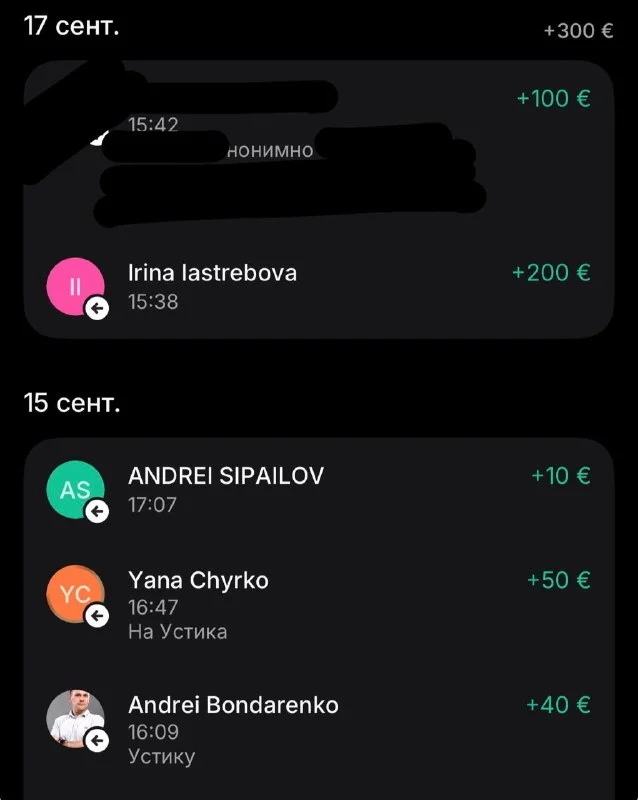Open Irina Iastrebova's +200 € transaction

point(318,287)
